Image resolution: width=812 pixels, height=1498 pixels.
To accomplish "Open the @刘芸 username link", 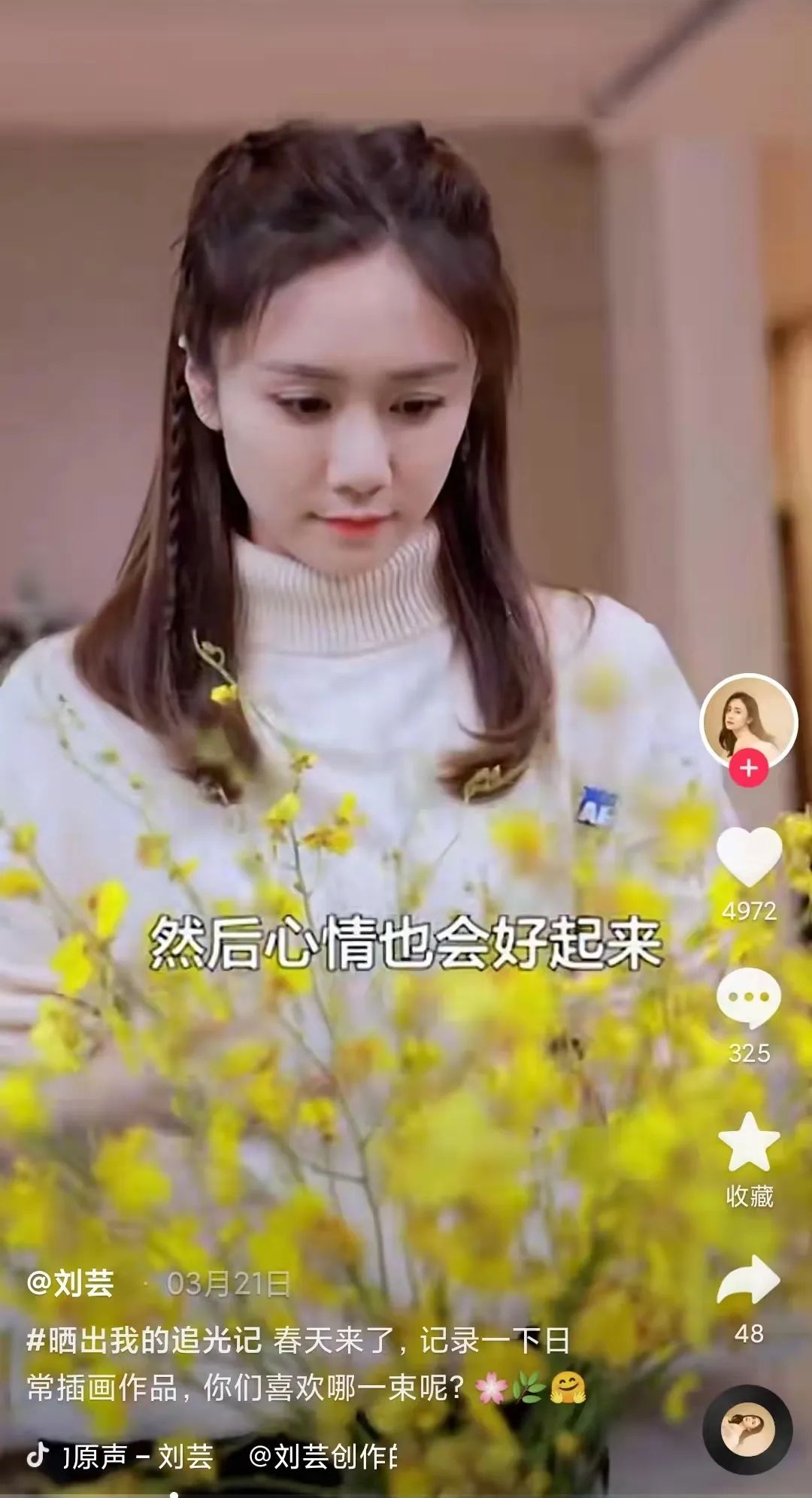I will (70, 1283).
